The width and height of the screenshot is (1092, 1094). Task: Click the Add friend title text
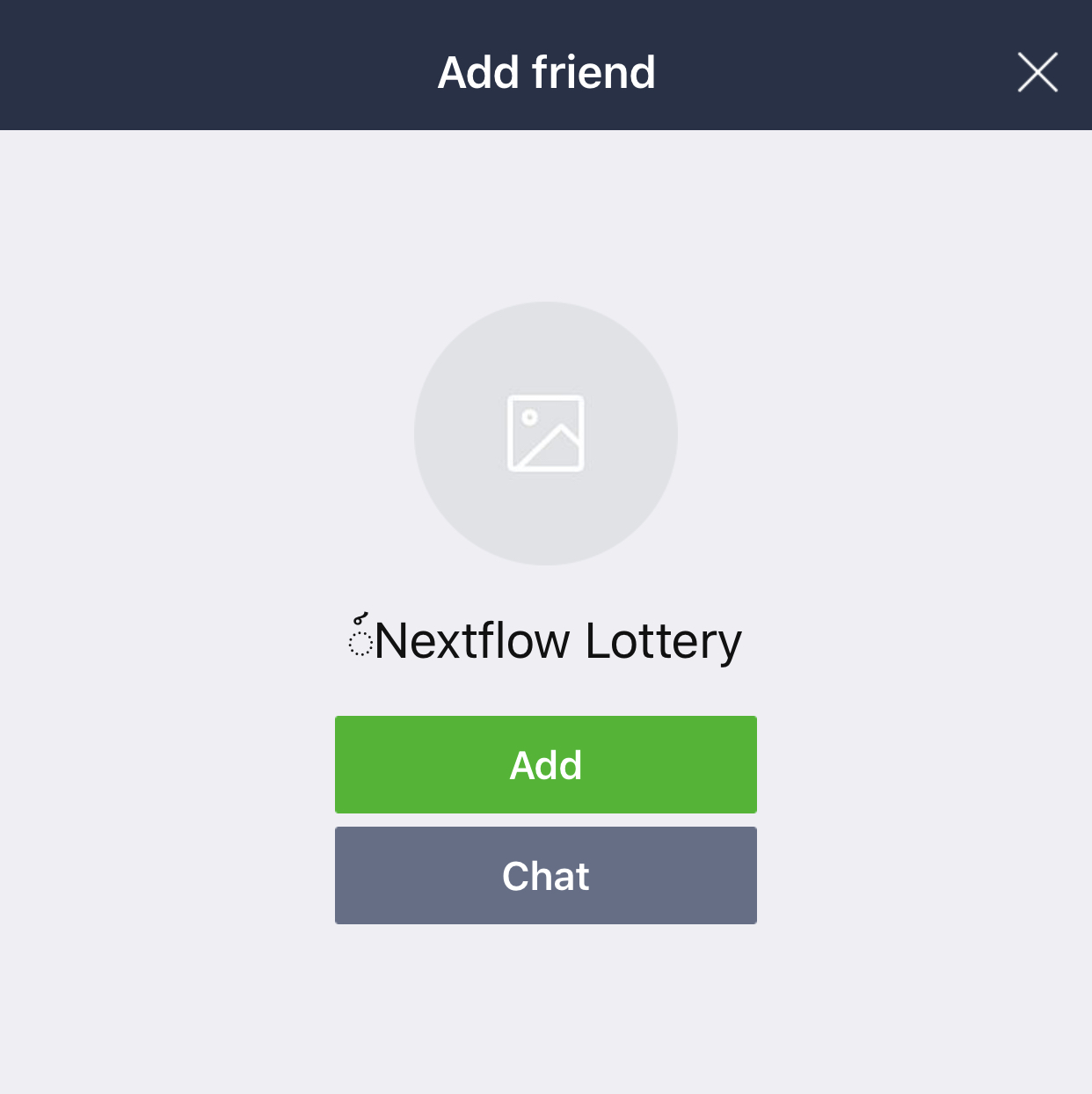click(546, 72)
